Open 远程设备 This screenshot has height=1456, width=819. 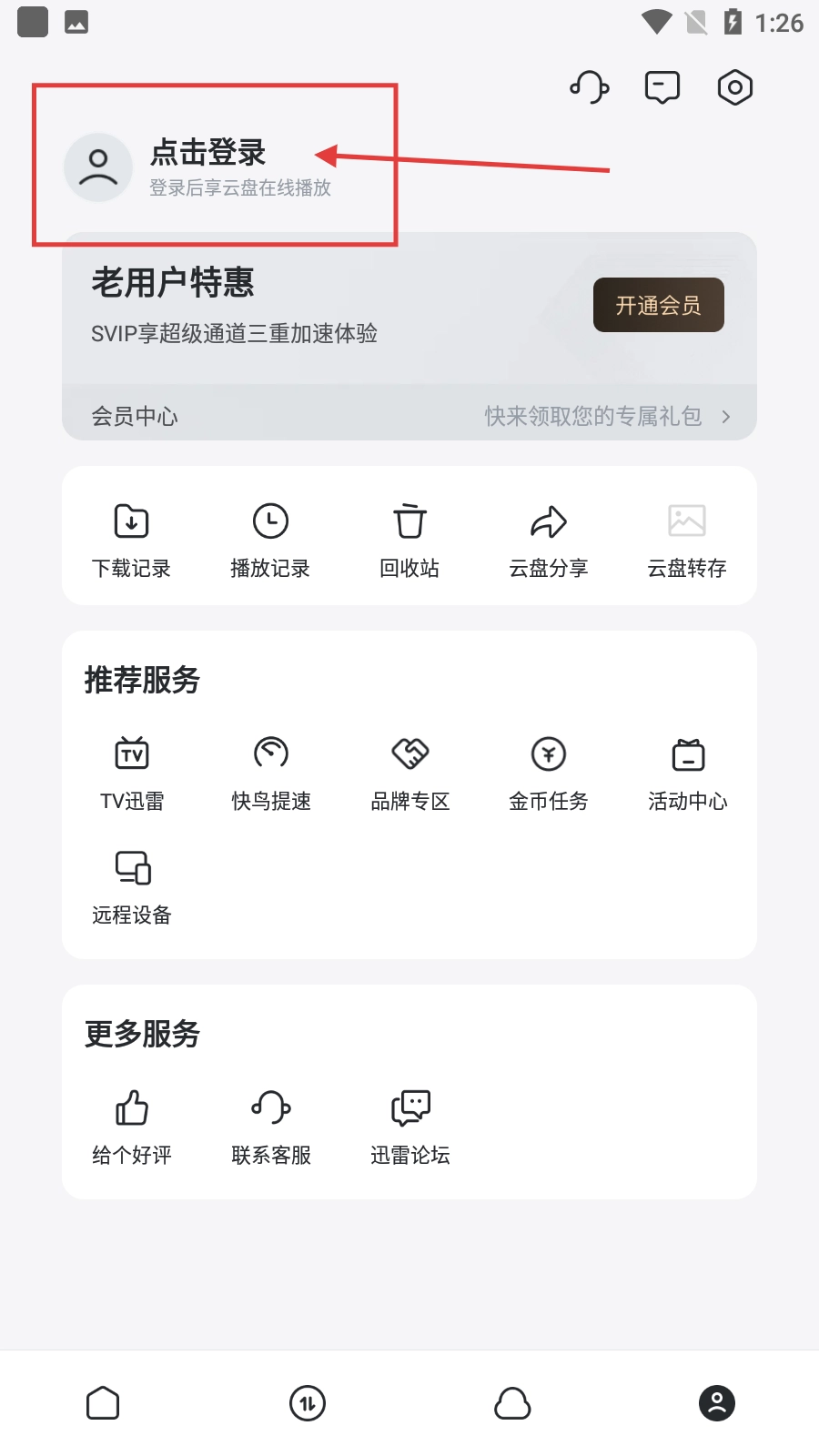pyautogui.click(x=132, y=886)
